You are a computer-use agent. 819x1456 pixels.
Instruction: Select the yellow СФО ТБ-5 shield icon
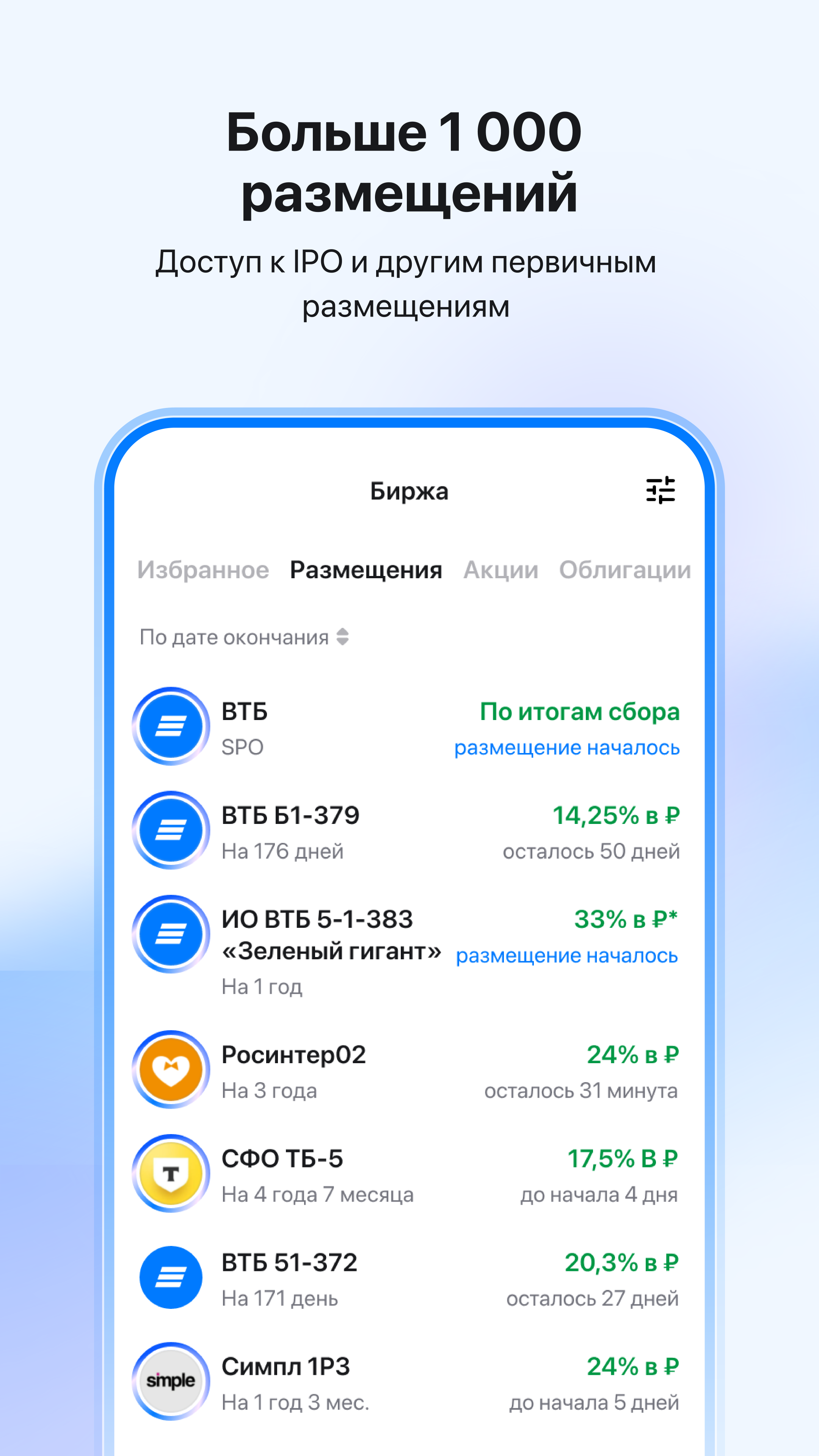171,1175
